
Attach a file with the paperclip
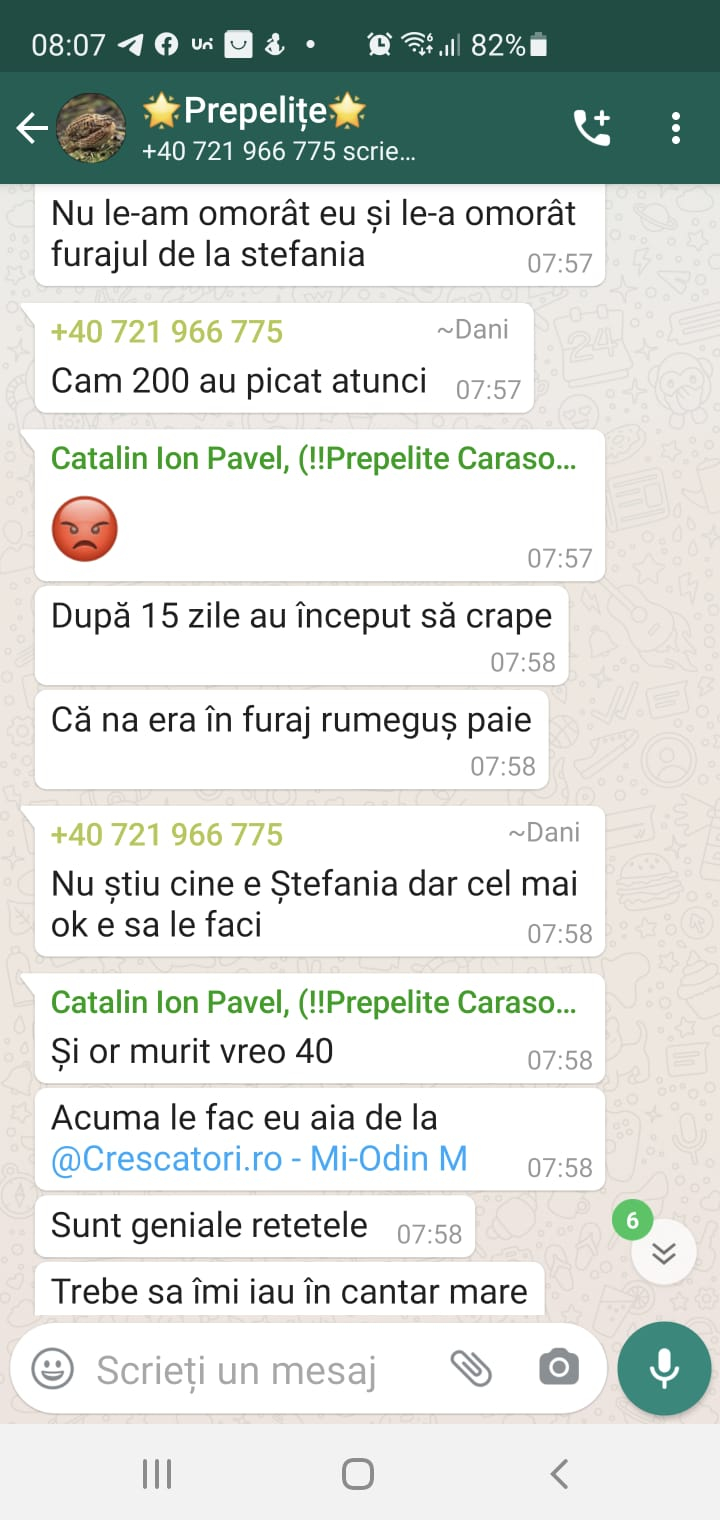point(471,1368)
